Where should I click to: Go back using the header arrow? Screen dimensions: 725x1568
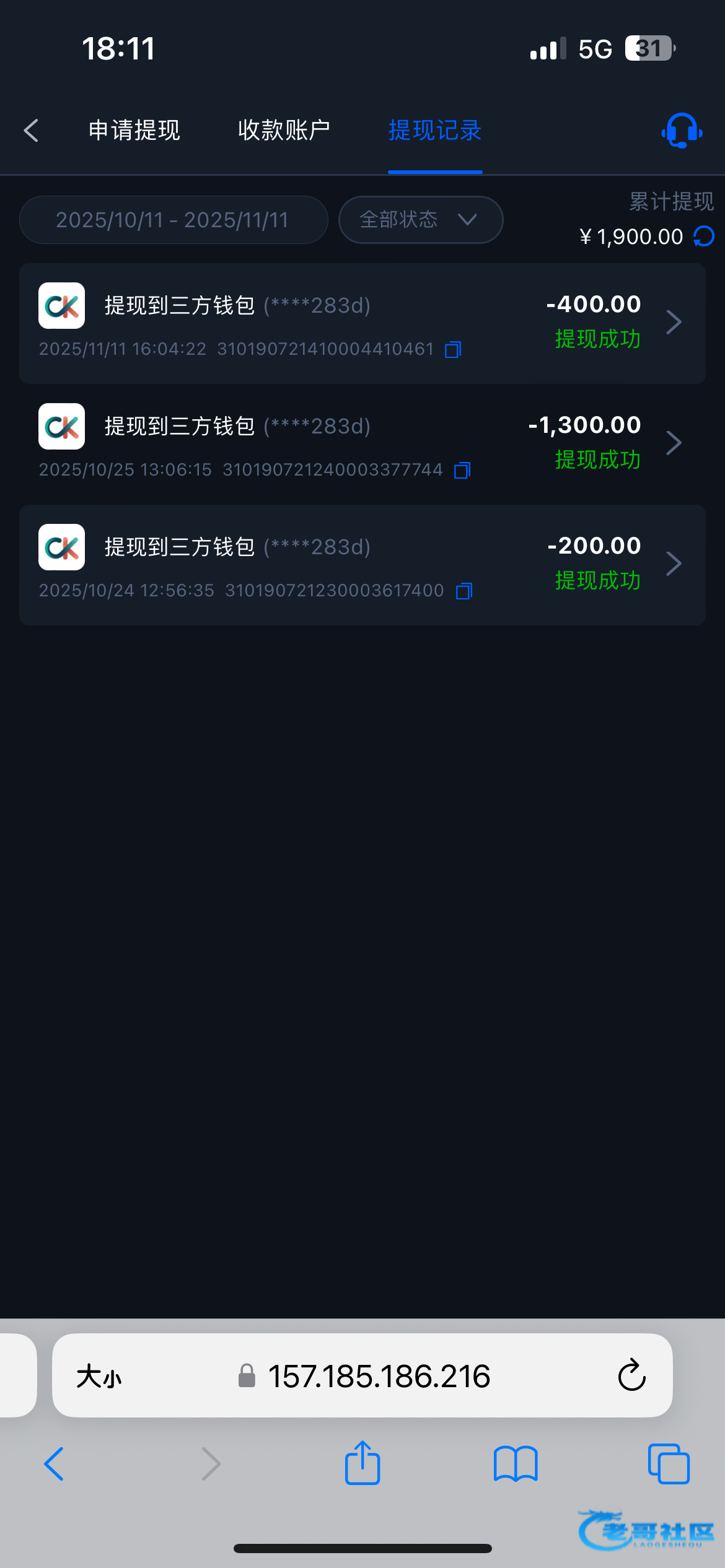31,131
